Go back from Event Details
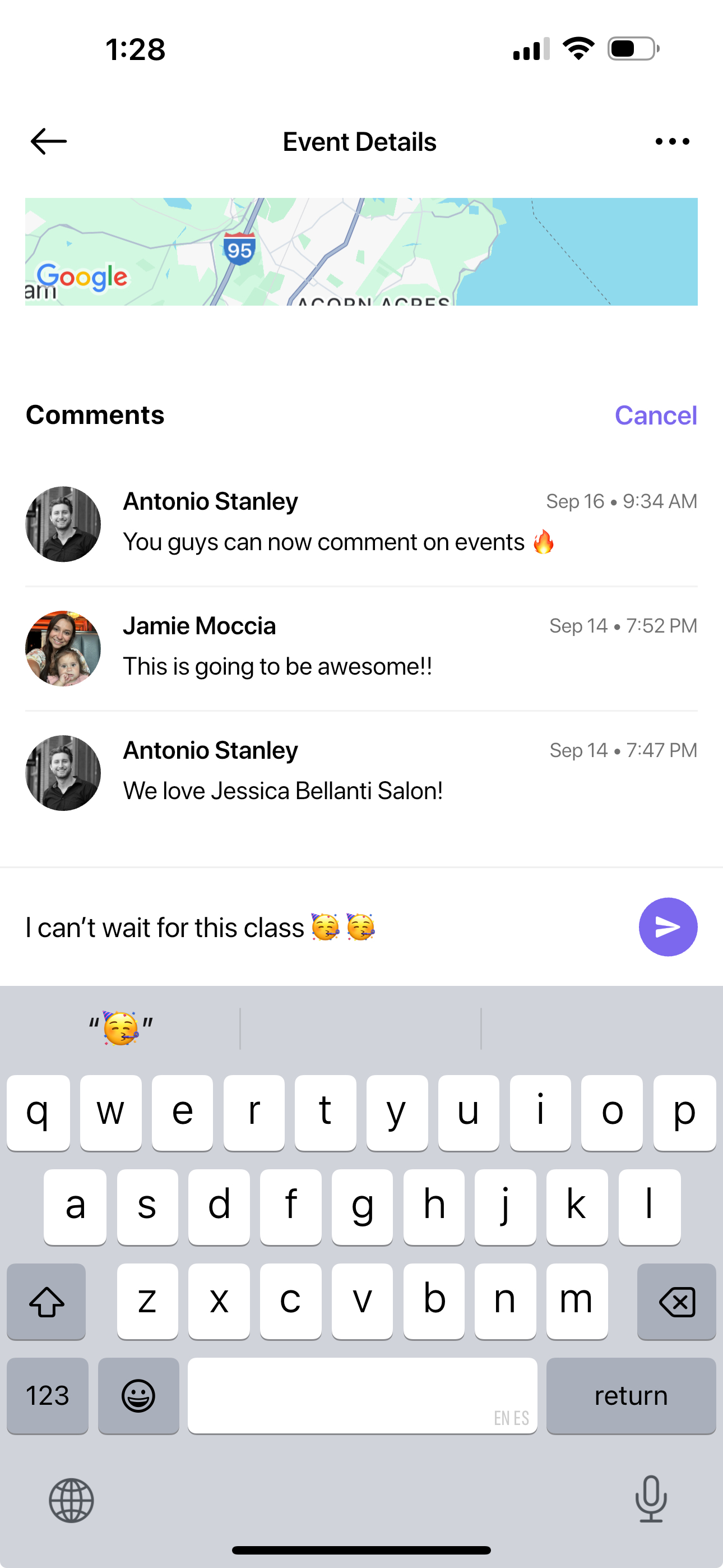This screenshot has height=1568, width=723. (49, 141)
